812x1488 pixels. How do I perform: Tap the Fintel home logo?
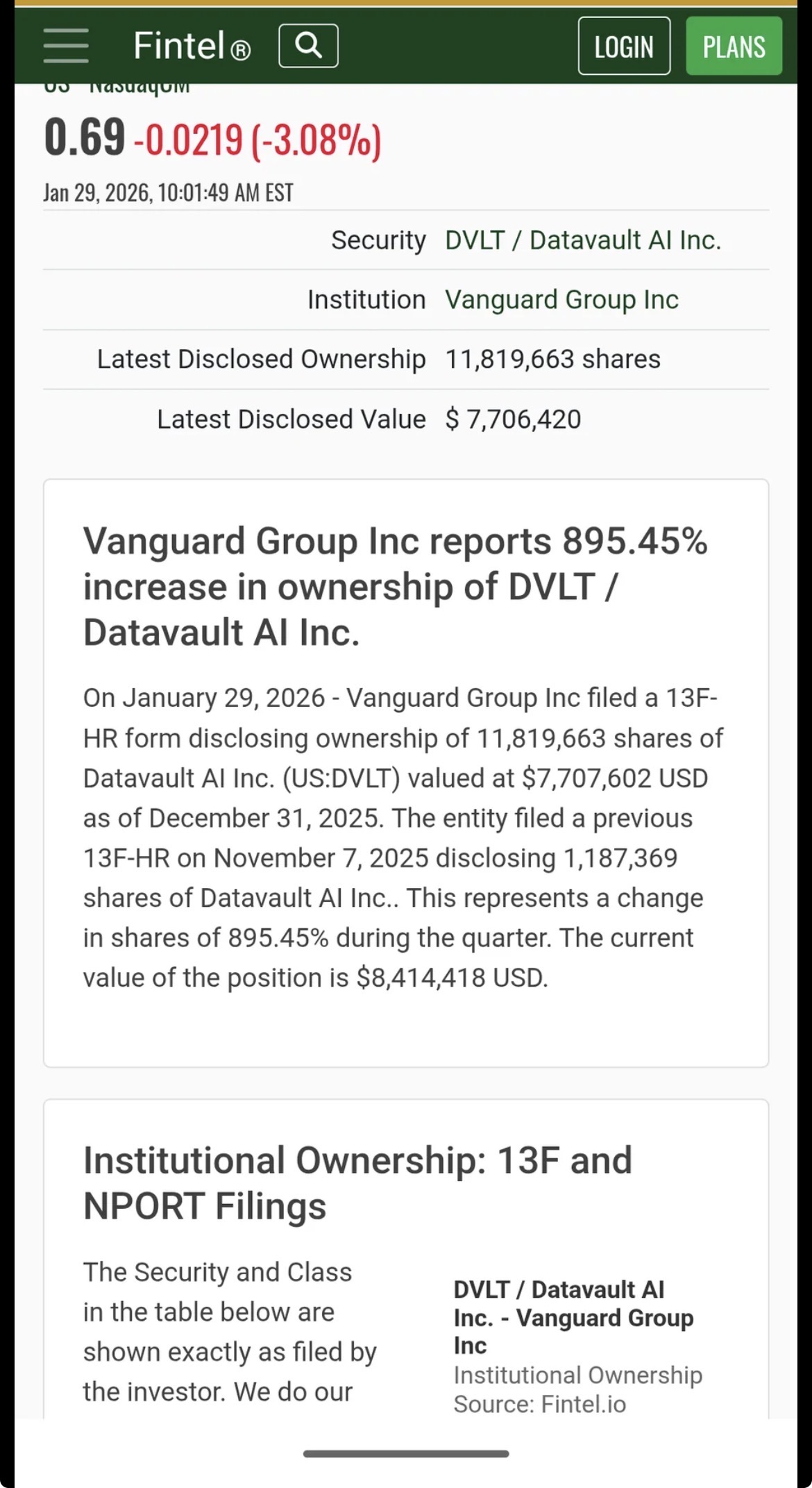point(192,46)
